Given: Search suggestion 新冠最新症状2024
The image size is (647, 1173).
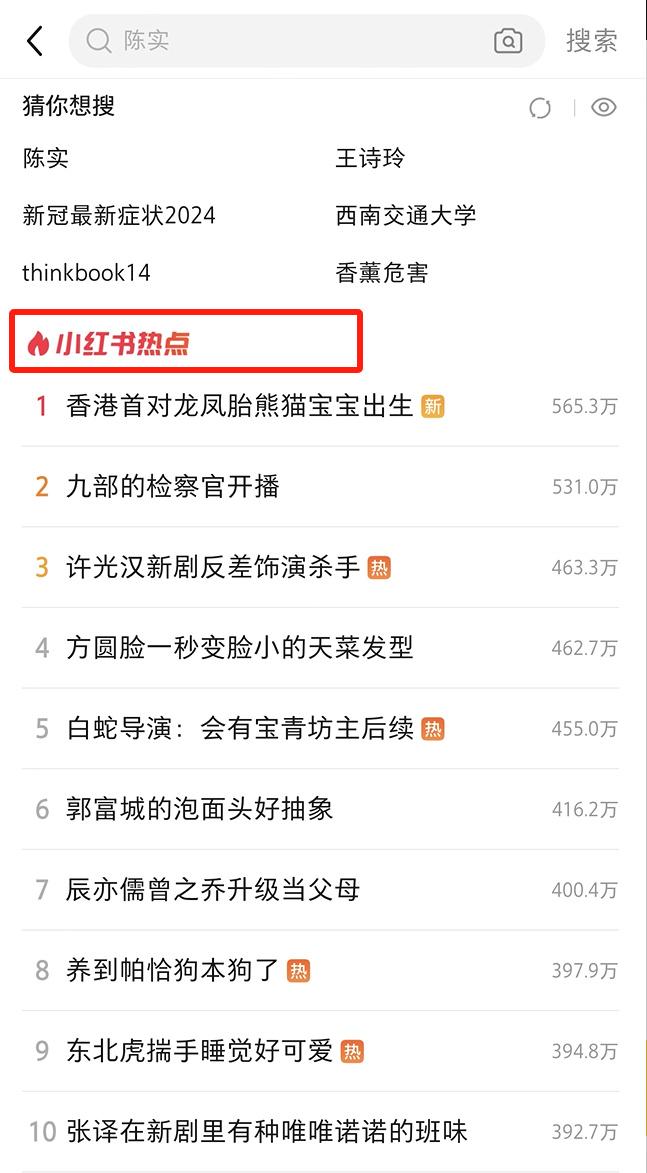Looking at the screenshot, I should pyautogui.click(x=119, y=215).
